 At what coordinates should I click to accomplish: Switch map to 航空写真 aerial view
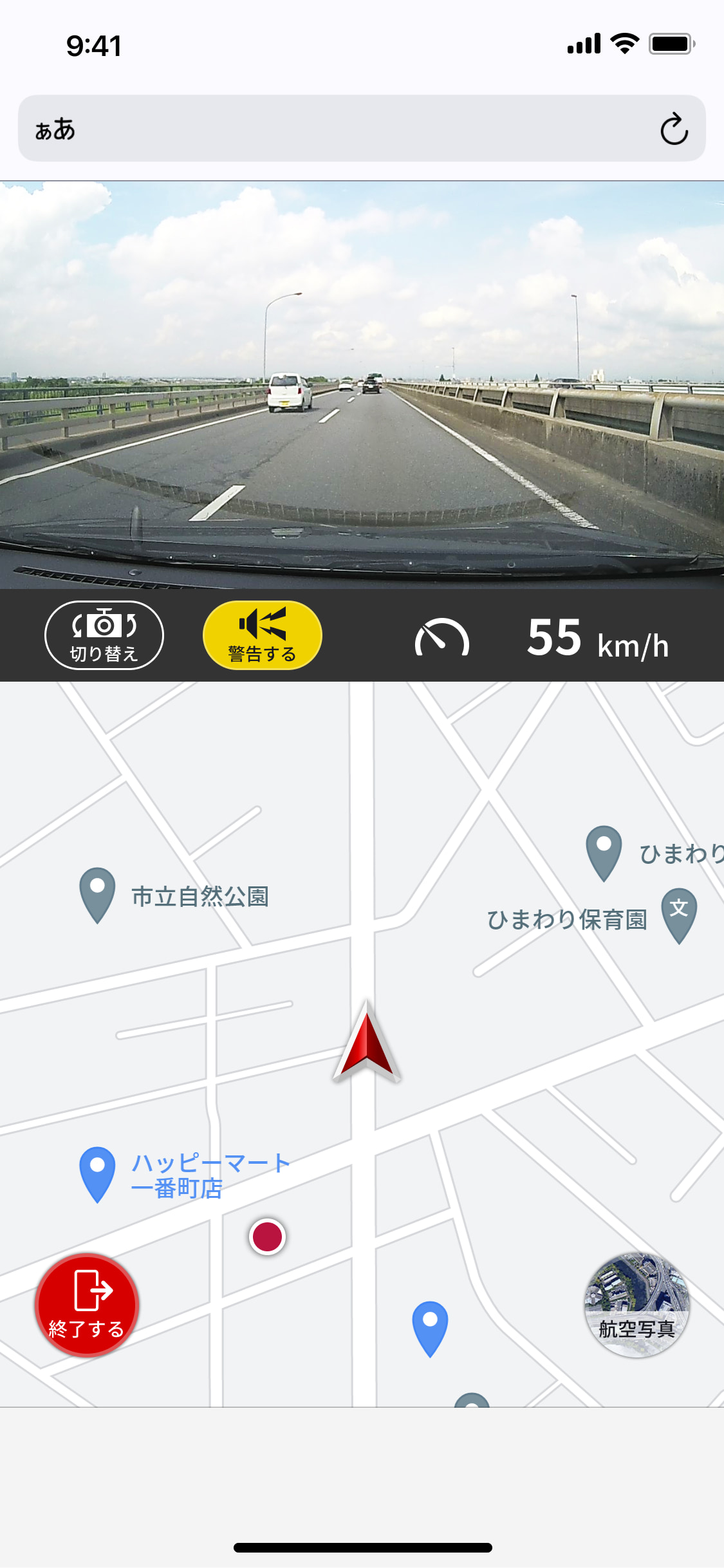636,1305
